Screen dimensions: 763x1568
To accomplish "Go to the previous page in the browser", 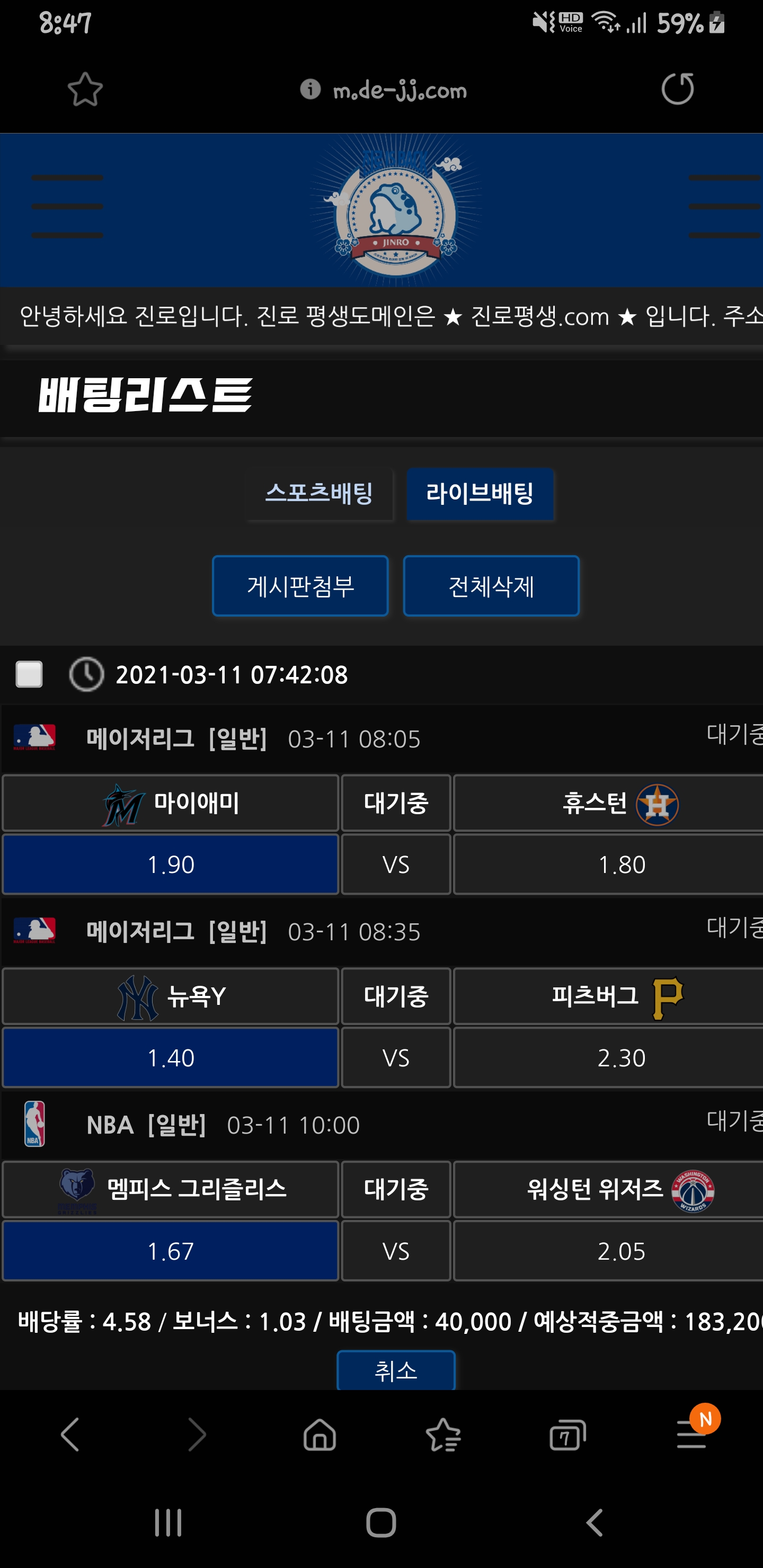I will point(70,1435).
